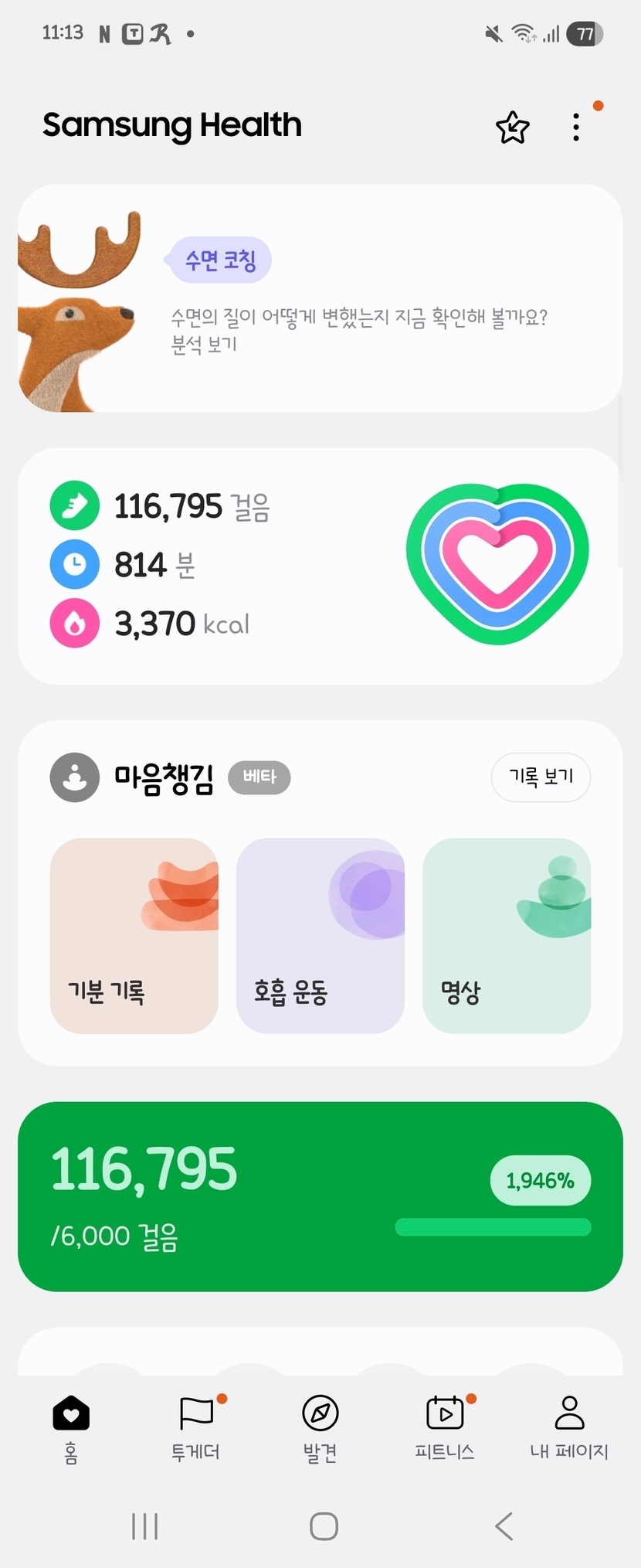641x1568 pixels.
Task: Tap the star badge icon in header
Action: (x=512, y=128)
